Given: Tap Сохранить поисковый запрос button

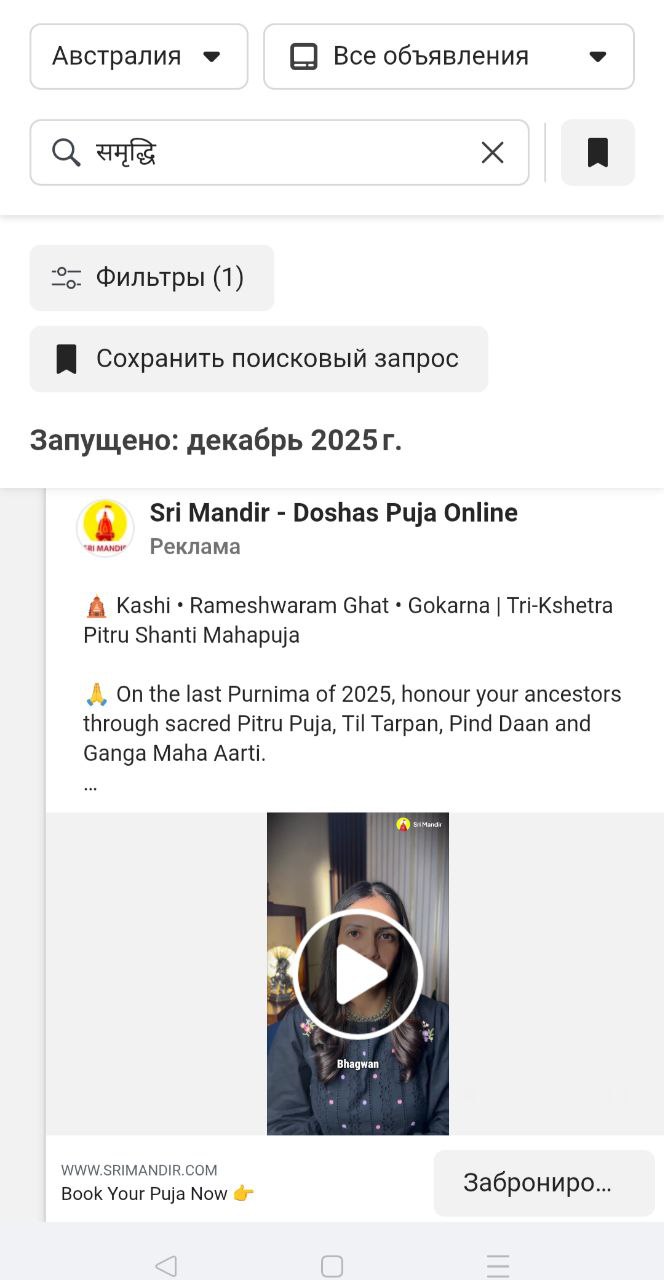Looking at the screenshot, I should coord(258,359).
